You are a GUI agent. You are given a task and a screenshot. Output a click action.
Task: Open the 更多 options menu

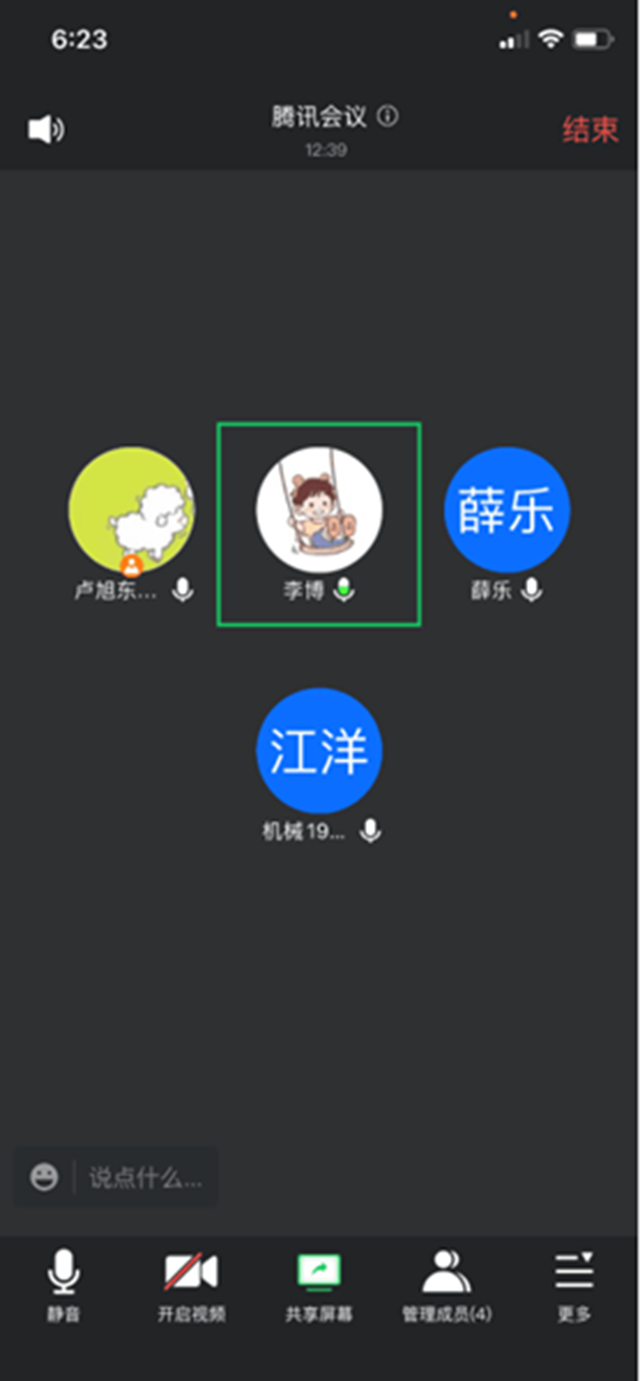click(x=575, y=1283)
